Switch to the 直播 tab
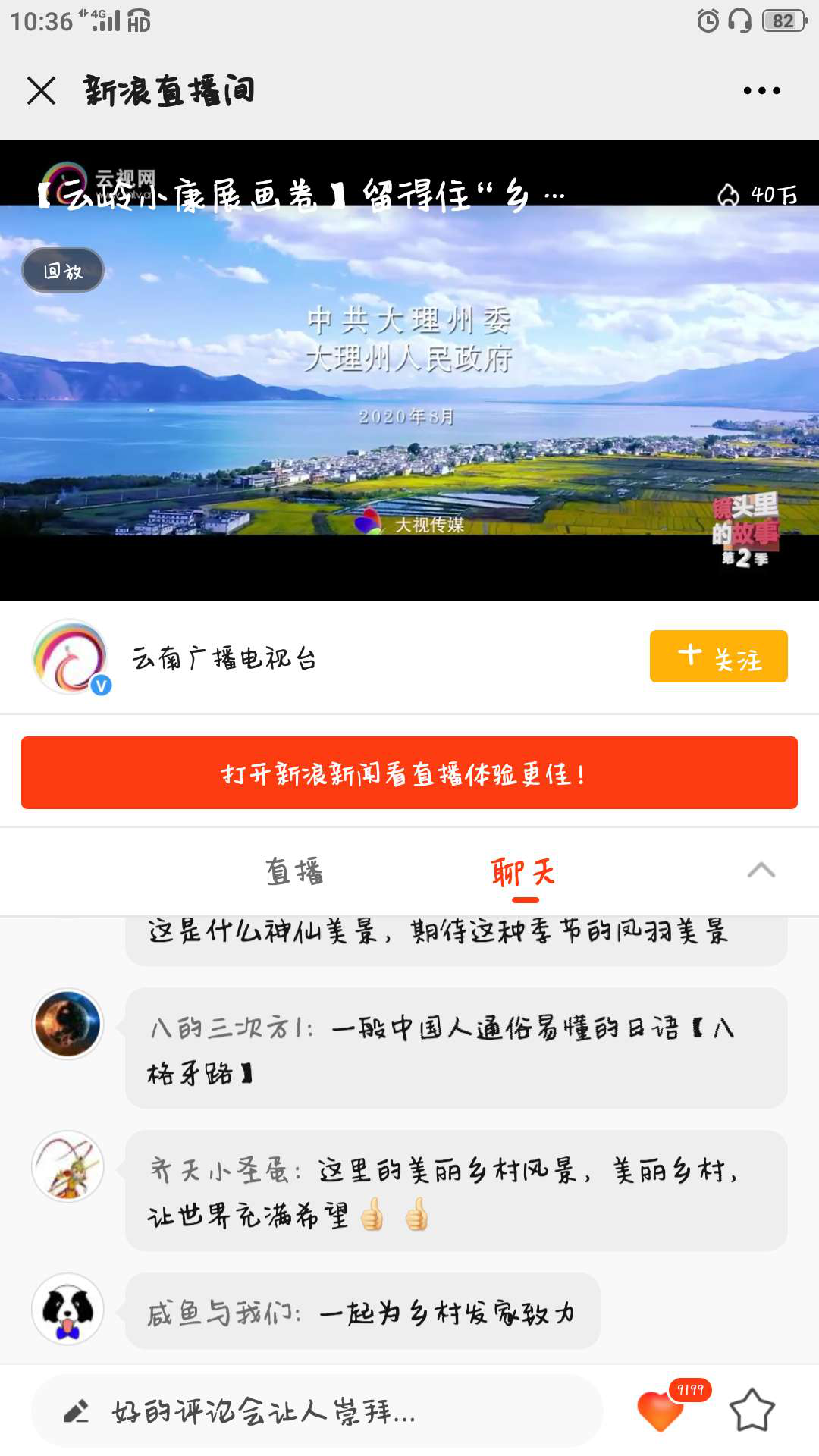Image resolution: width=819 pixels, height=1456 pixels. click(x=294, y=871)
